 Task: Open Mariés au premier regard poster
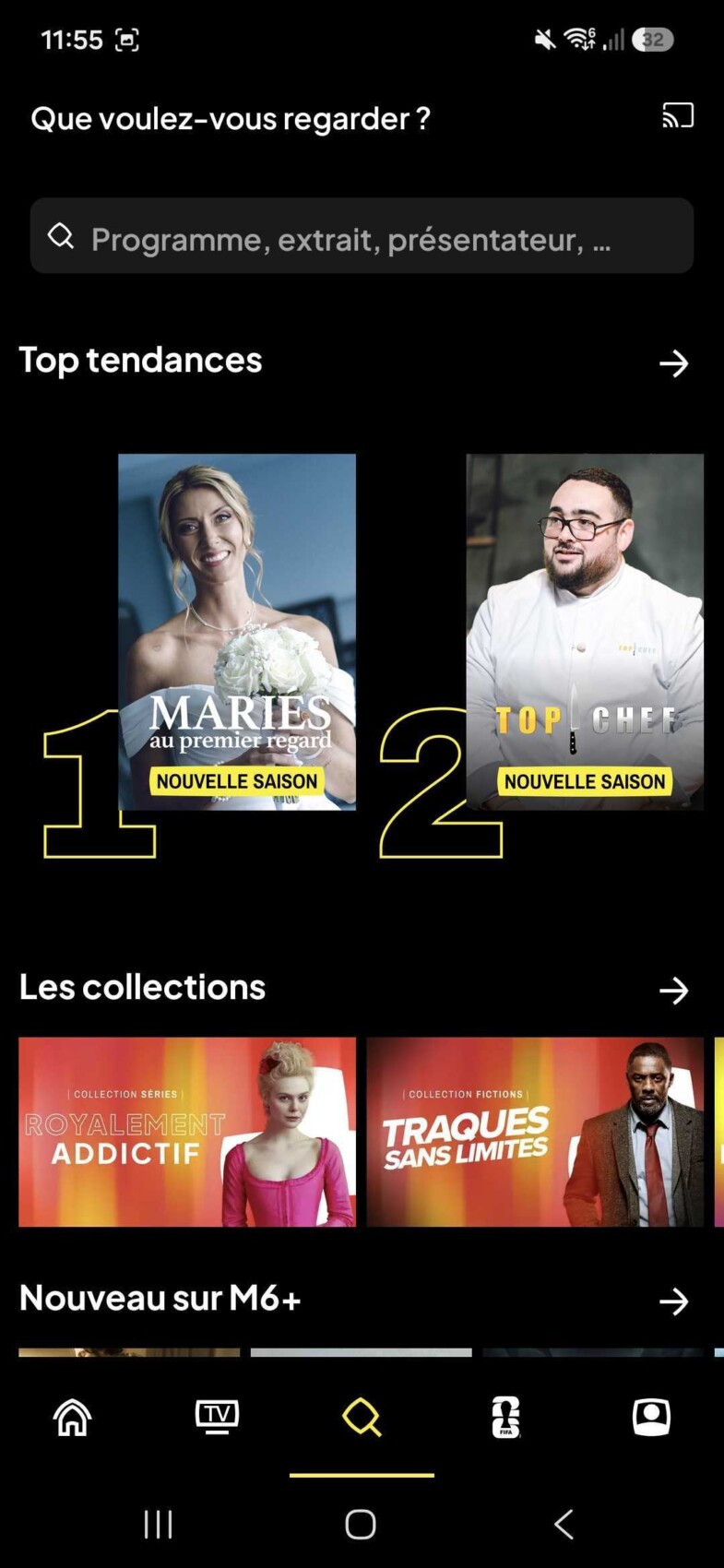(x=237, y=632)
